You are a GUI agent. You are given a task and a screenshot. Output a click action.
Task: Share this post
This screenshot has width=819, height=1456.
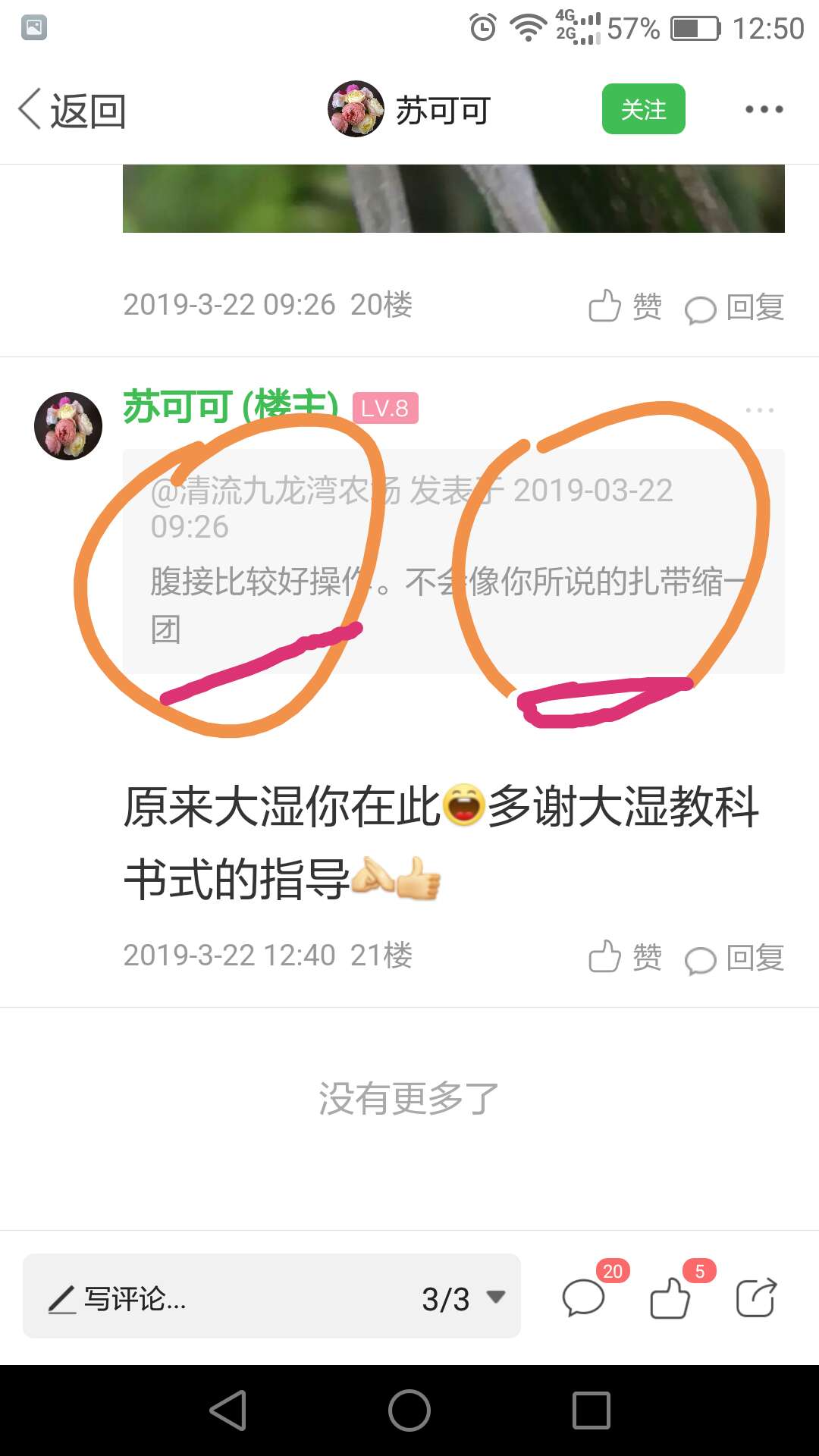pyautogui.click(x=757, y=1297)
